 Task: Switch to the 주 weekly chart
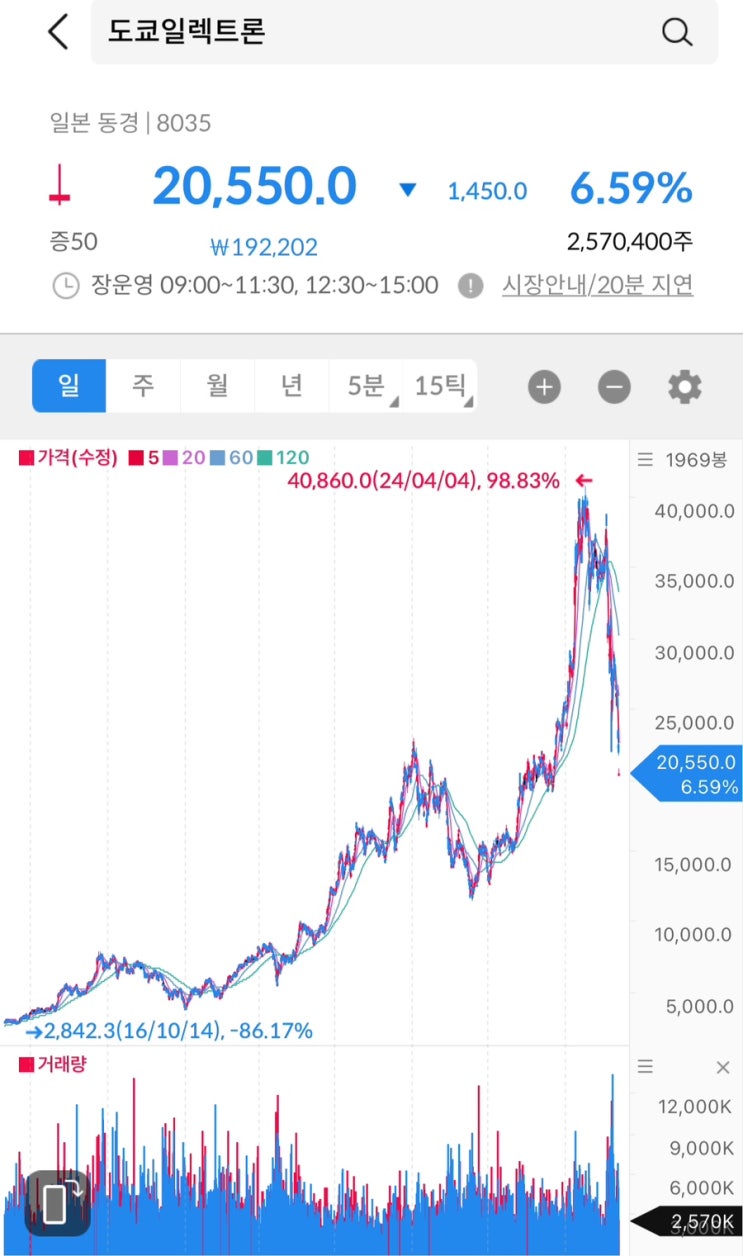tap(143, 386)
